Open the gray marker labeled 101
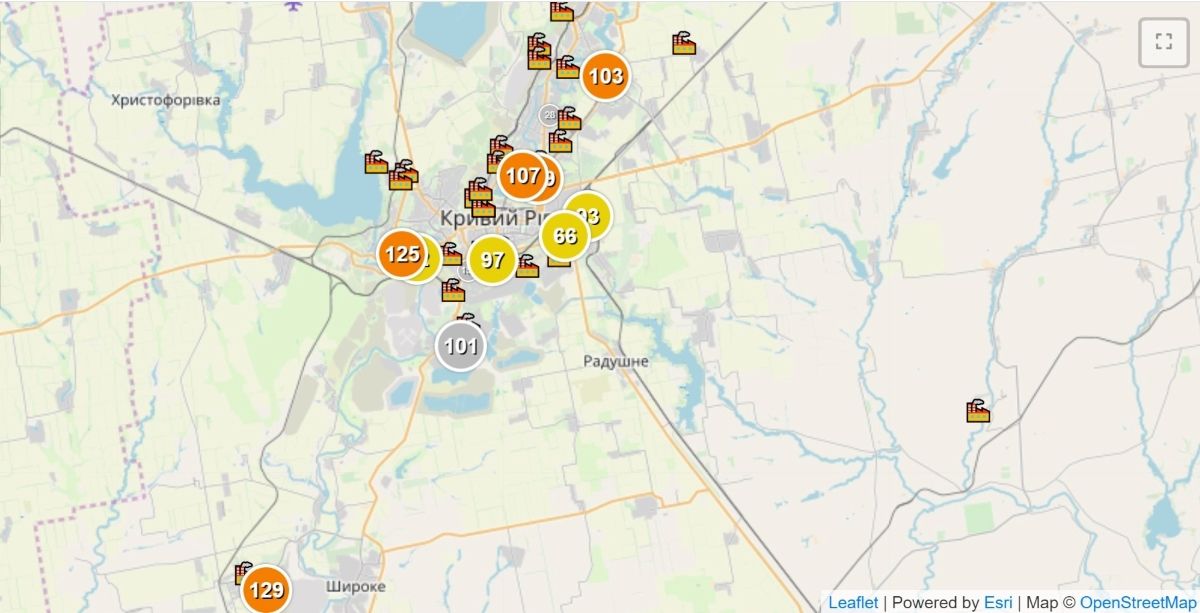This screenshot has height=613, width=1200. click(460, 347)
